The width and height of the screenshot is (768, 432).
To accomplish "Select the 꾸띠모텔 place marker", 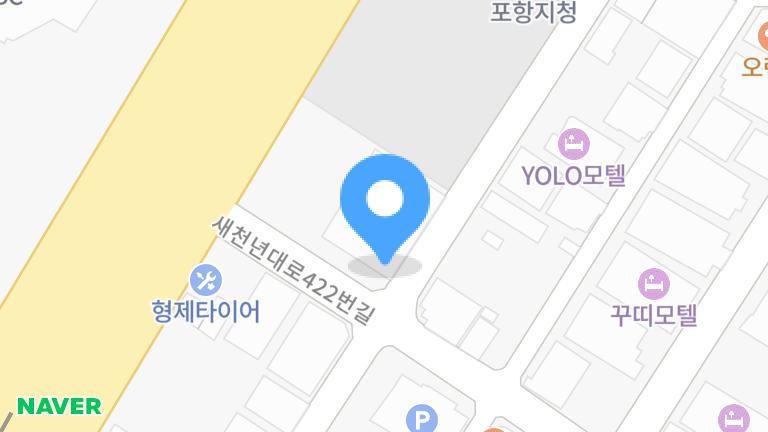I will point(653,285).
